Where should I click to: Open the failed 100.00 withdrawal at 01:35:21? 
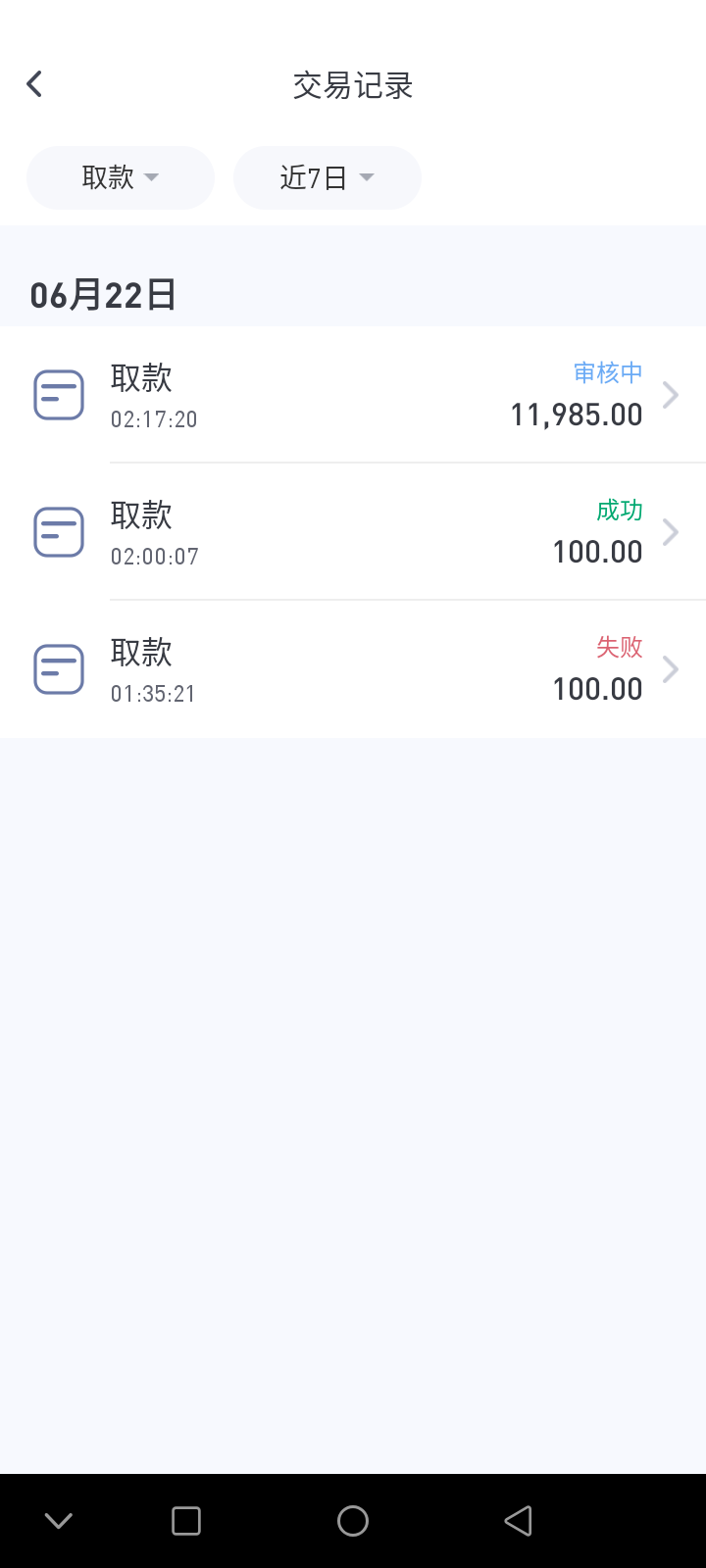pyautogui.click(x=353, y=669)
